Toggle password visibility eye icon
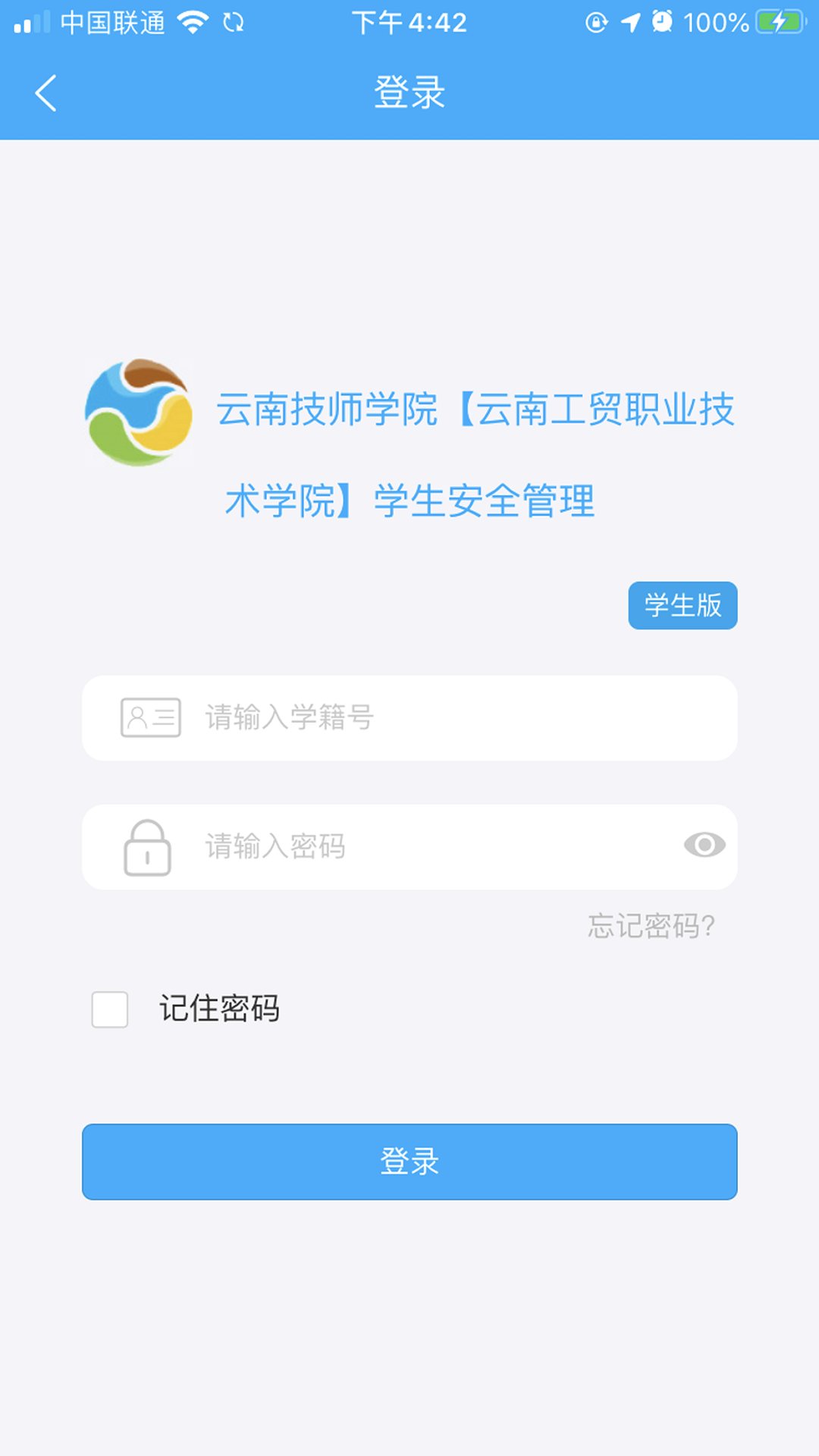 tap(704, 845)
